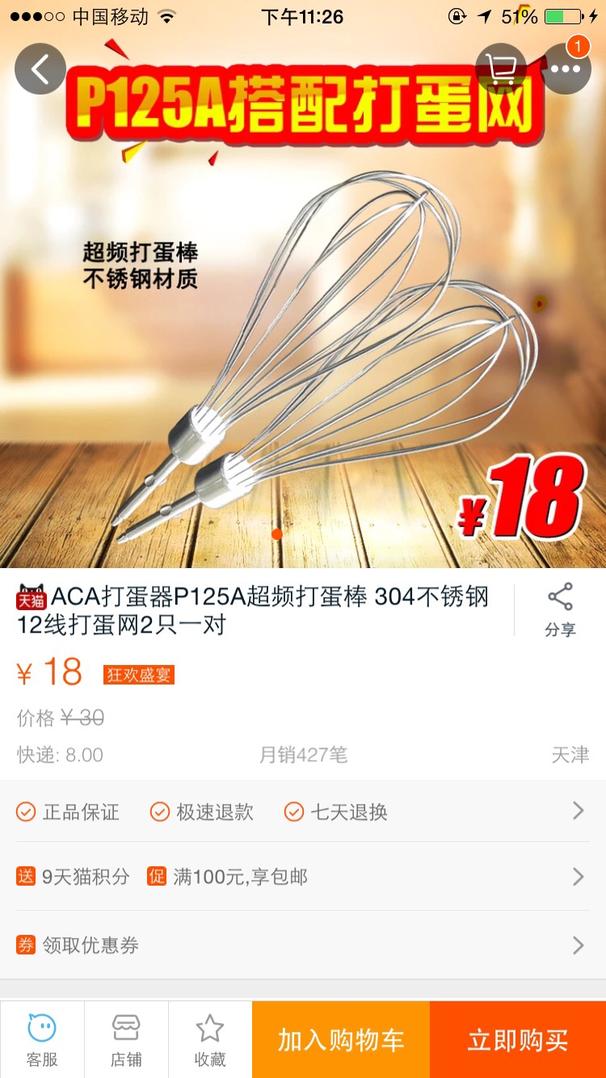Visit the 店铺 store page
Image resolution: width=606 pixels, height=1078 pixels.
pyautogui.click(x=126, y=1040)
